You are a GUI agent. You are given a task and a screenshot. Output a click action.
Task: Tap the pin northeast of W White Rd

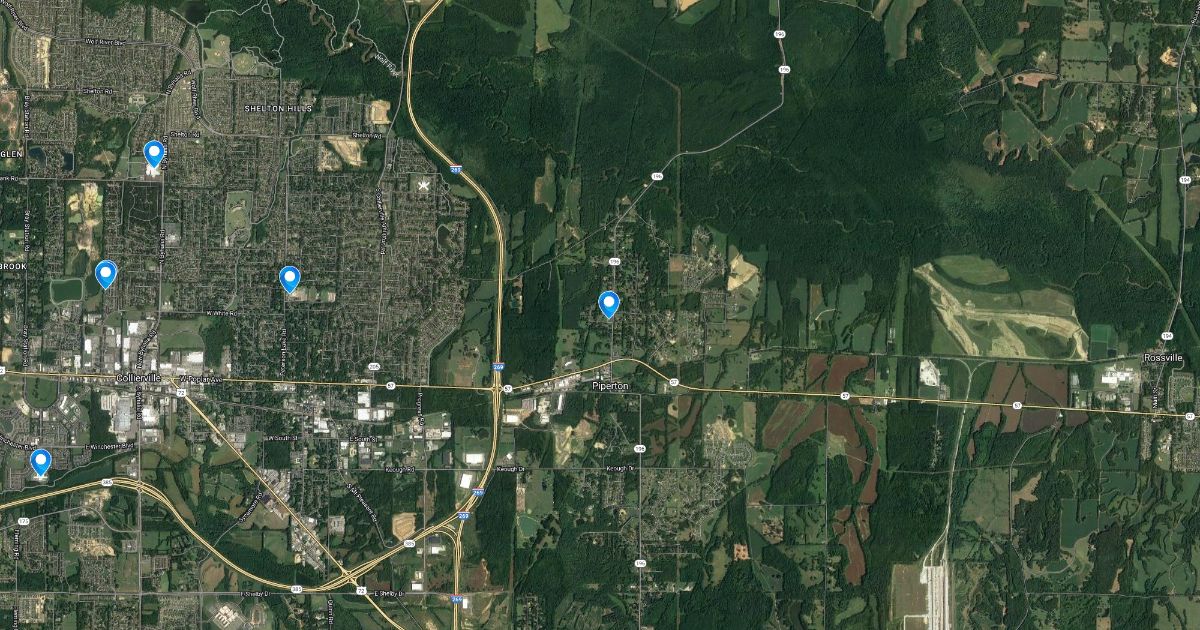click(x=290, y=278)
